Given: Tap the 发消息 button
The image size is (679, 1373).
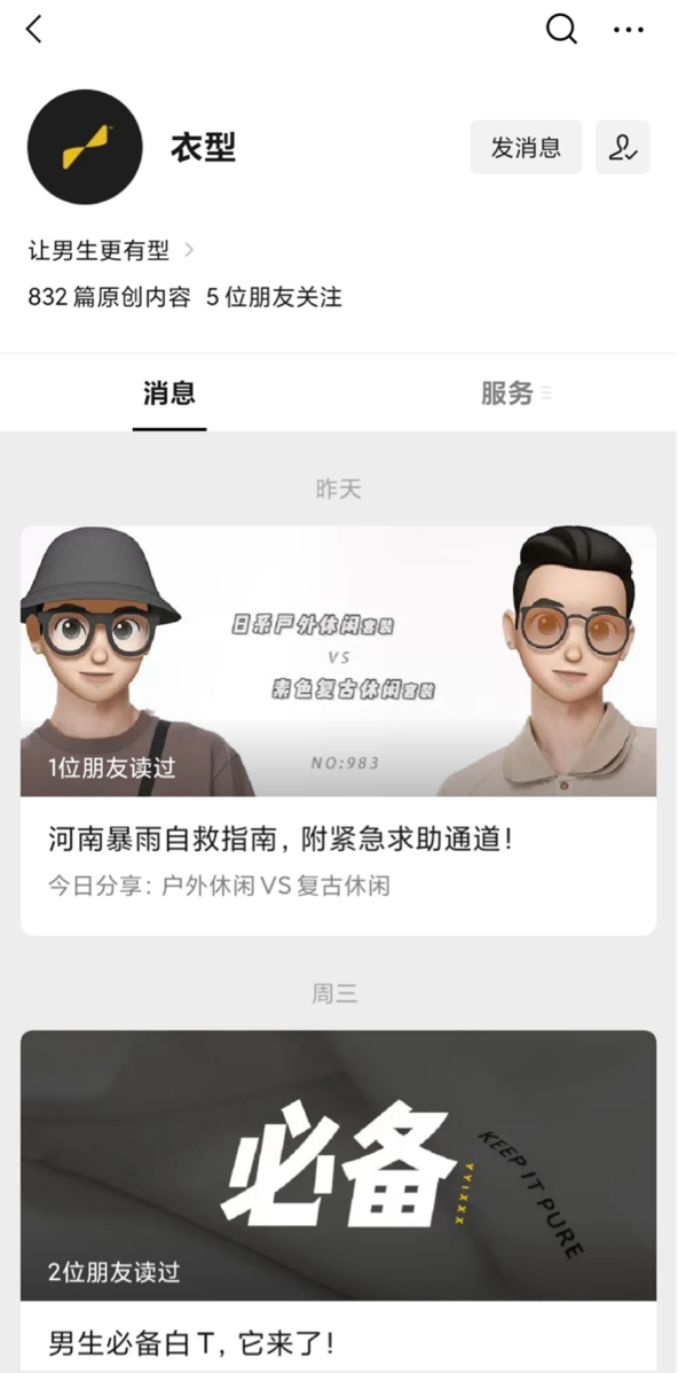Looking at the screenshot, I should point(525,148).
